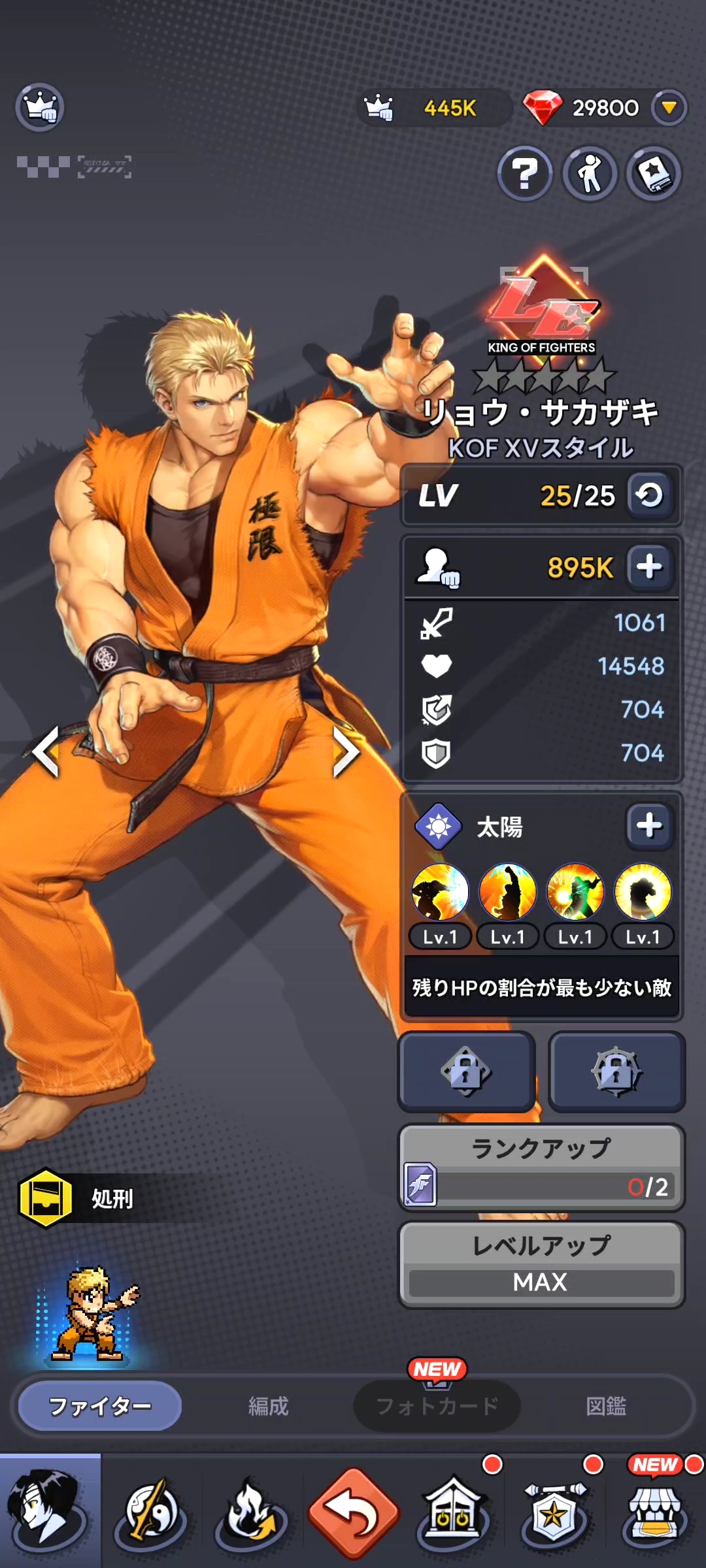Tap the ランクアップ button
Viewport: 706px width, 1568px height.
point(541,1167)
